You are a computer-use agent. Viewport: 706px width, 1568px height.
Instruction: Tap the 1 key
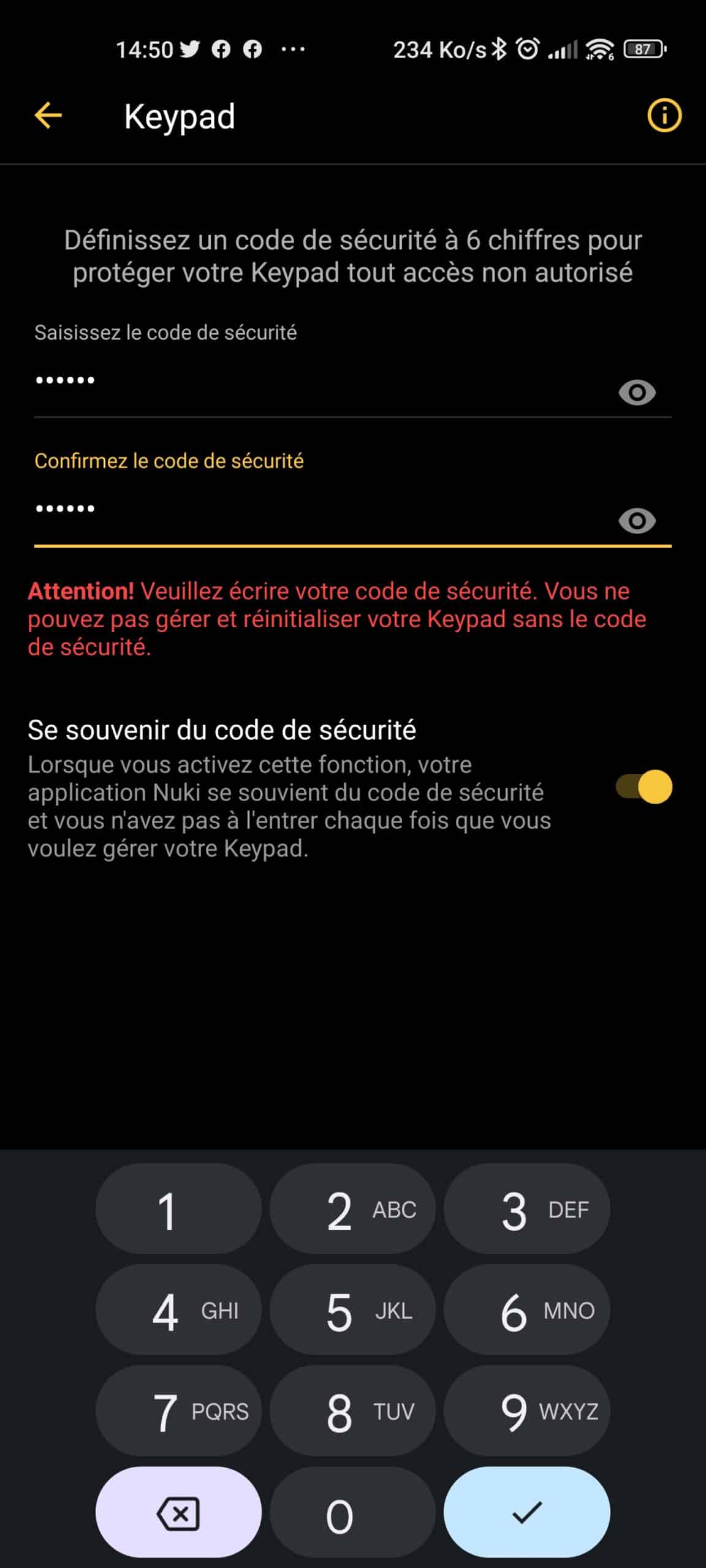coord(178,1209)
